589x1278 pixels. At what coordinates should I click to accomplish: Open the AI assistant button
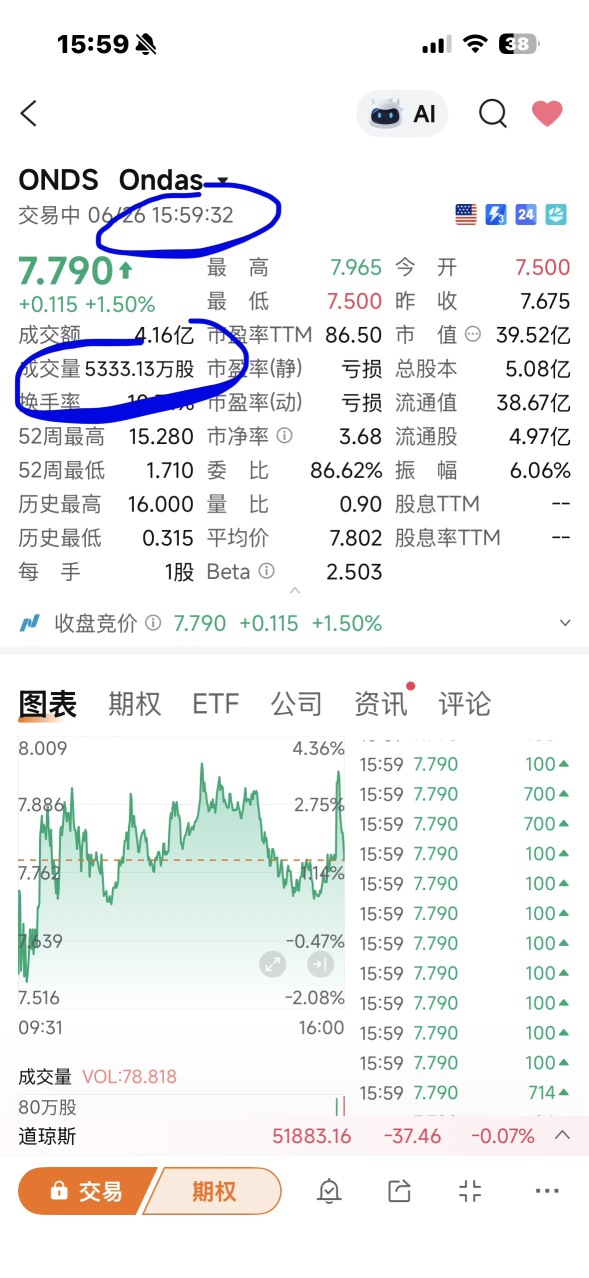(x=402, y=114)
